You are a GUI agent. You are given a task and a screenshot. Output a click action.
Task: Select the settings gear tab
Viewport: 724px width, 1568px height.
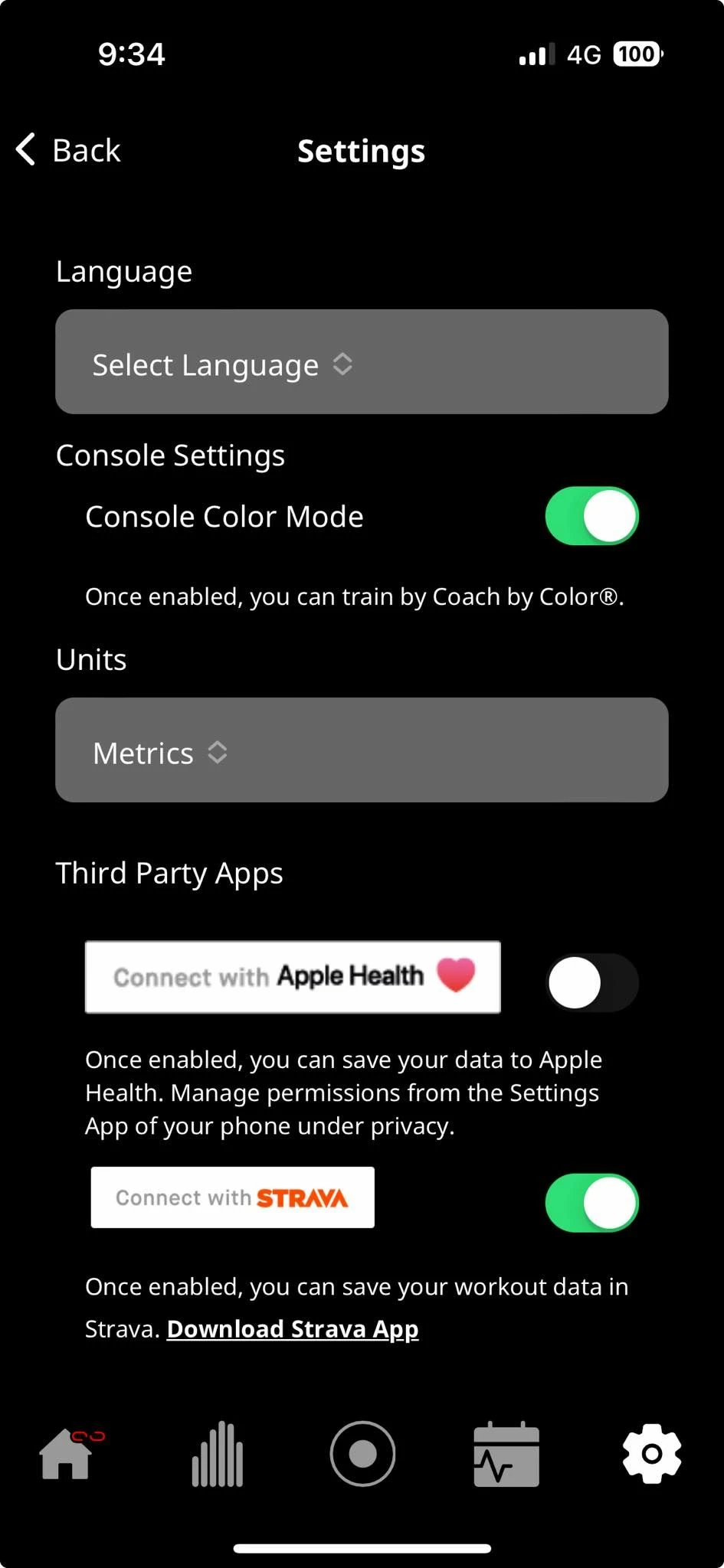click(x=652, y=1453)
